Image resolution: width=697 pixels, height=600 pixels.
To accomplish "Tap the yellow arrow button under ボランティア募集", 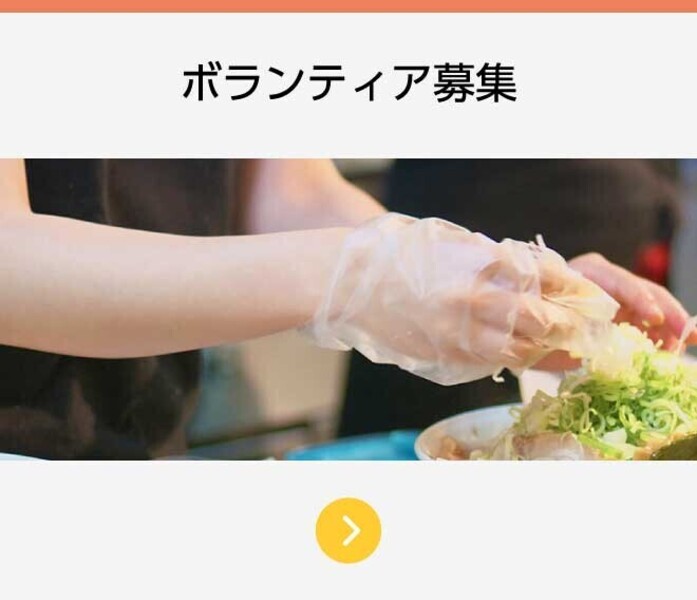I will 348,530.
